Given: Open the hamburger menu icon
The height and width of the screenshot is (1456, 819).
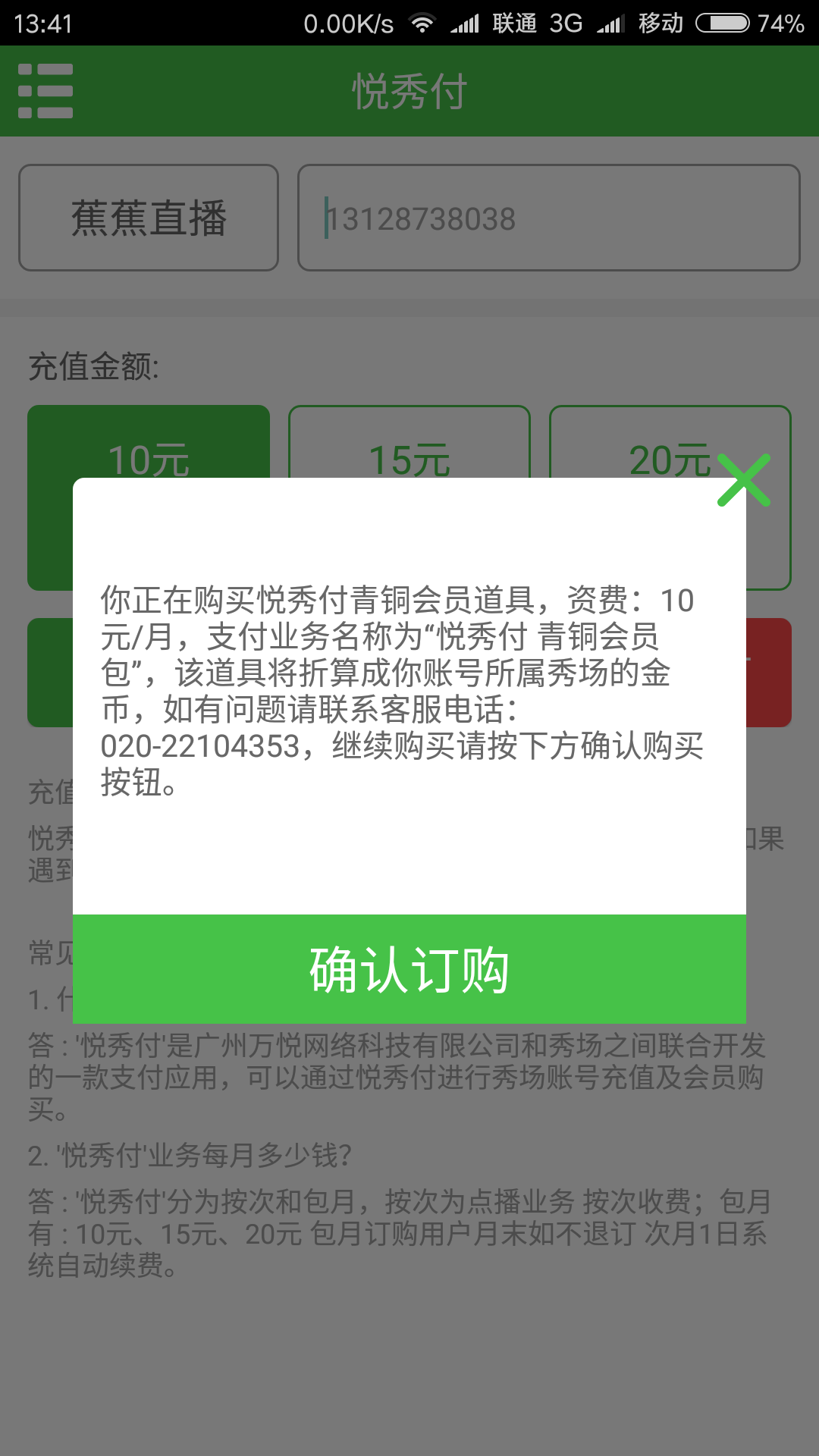Looking at the screenshot, I should point(45,91).
